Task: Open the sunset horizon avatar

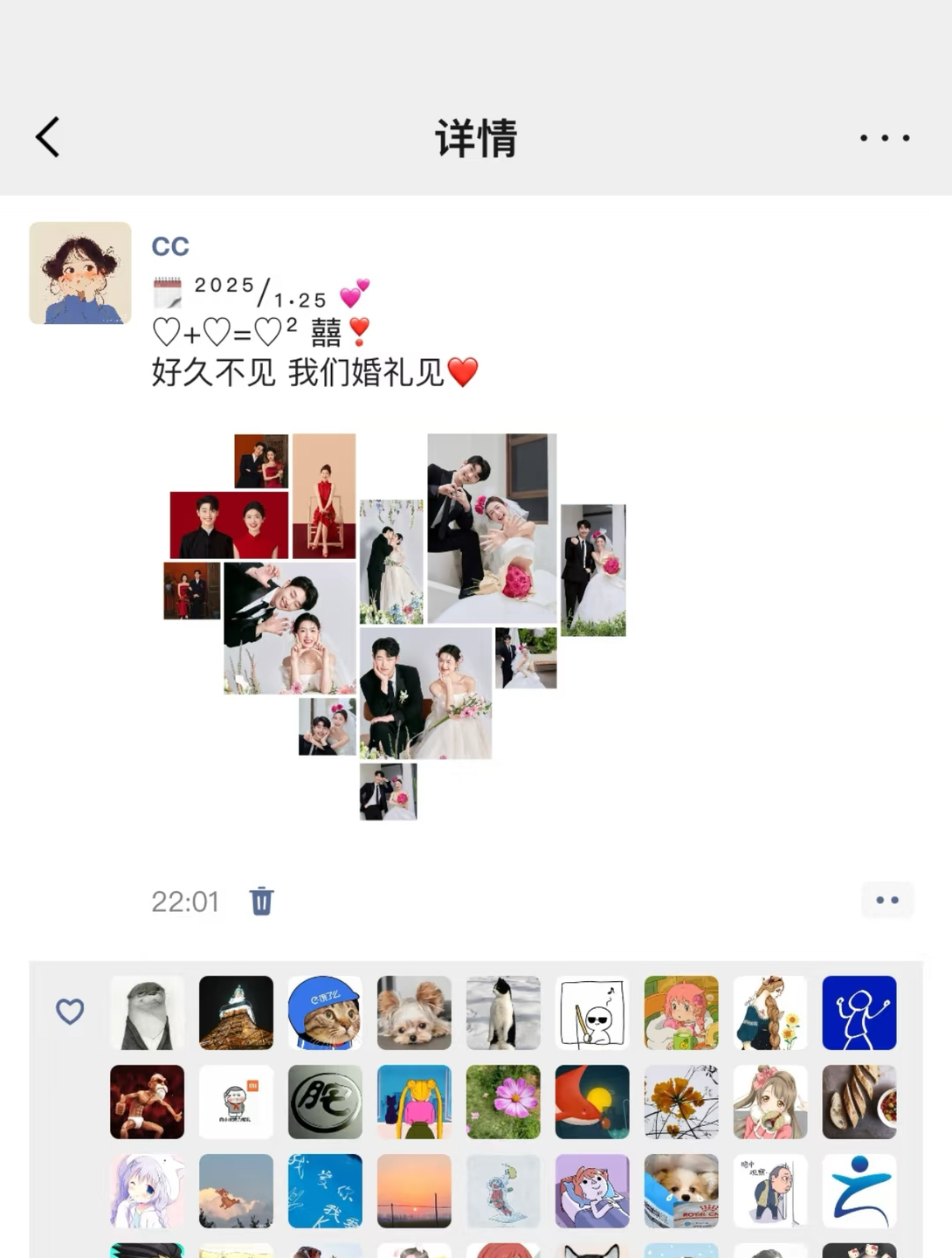Action: point(414,1192)
